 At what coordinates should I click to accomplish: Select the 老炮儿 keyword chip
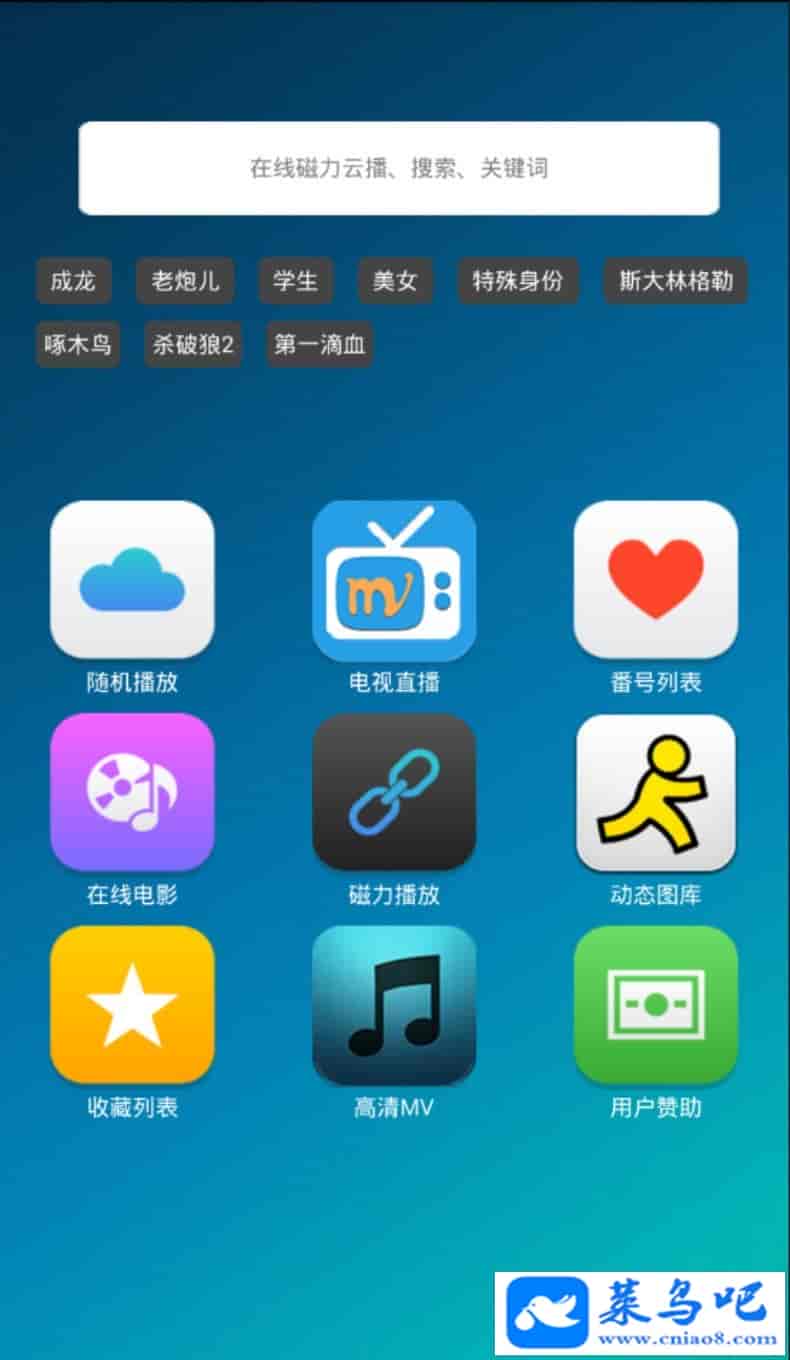(185, 281)
